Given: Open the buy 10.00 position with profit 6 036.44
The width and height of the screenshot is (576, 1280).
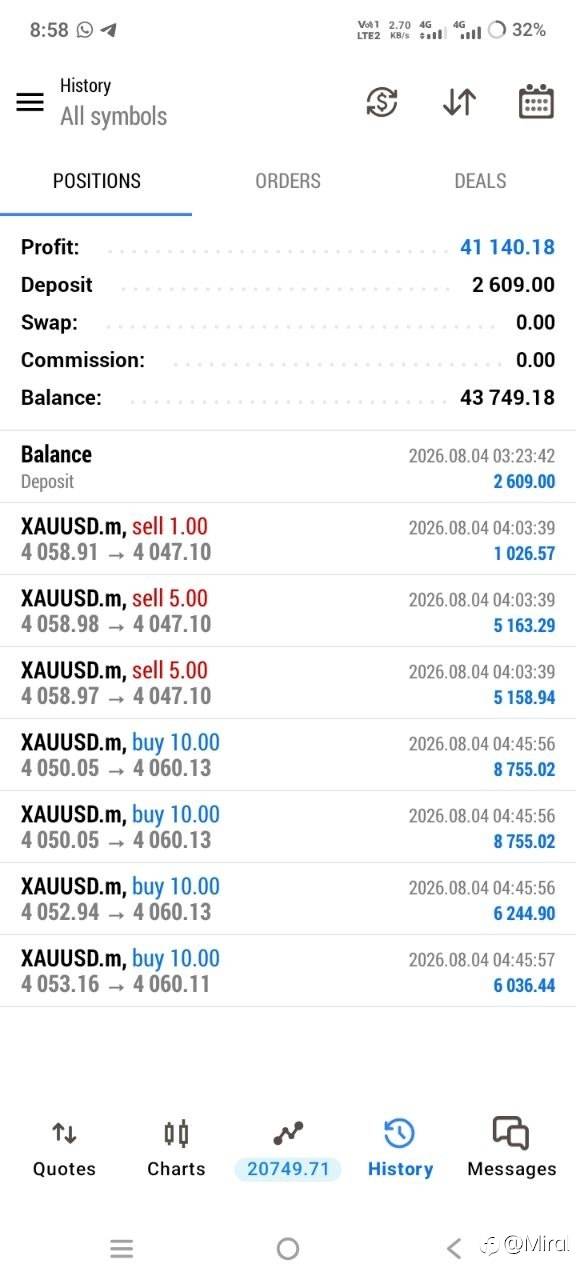Looking at the screenshot, I should (288, 971).
